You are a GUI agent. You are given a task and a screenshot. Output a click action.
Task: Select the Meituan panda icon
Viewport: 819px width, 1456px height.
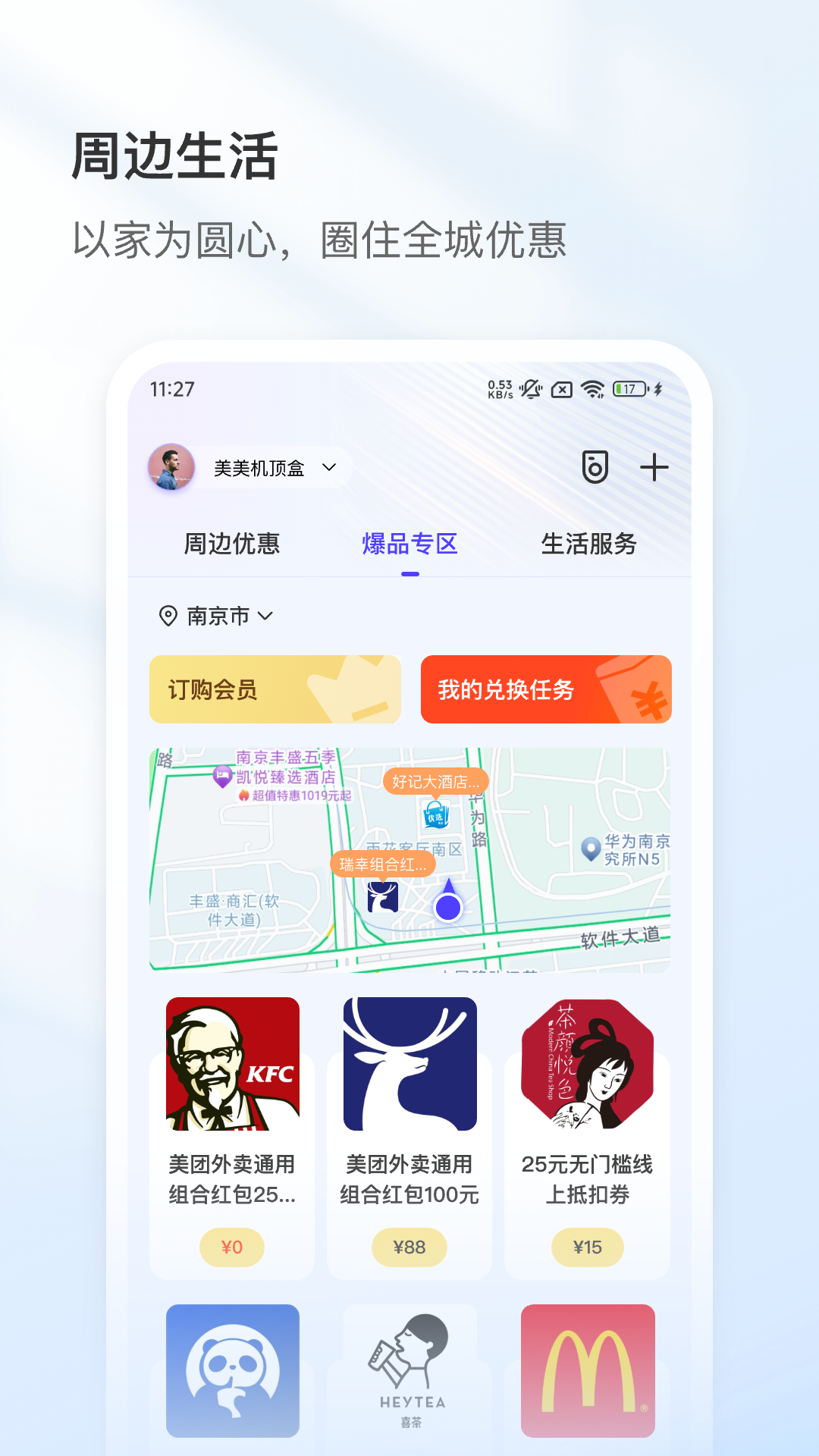coord(231,1374)
